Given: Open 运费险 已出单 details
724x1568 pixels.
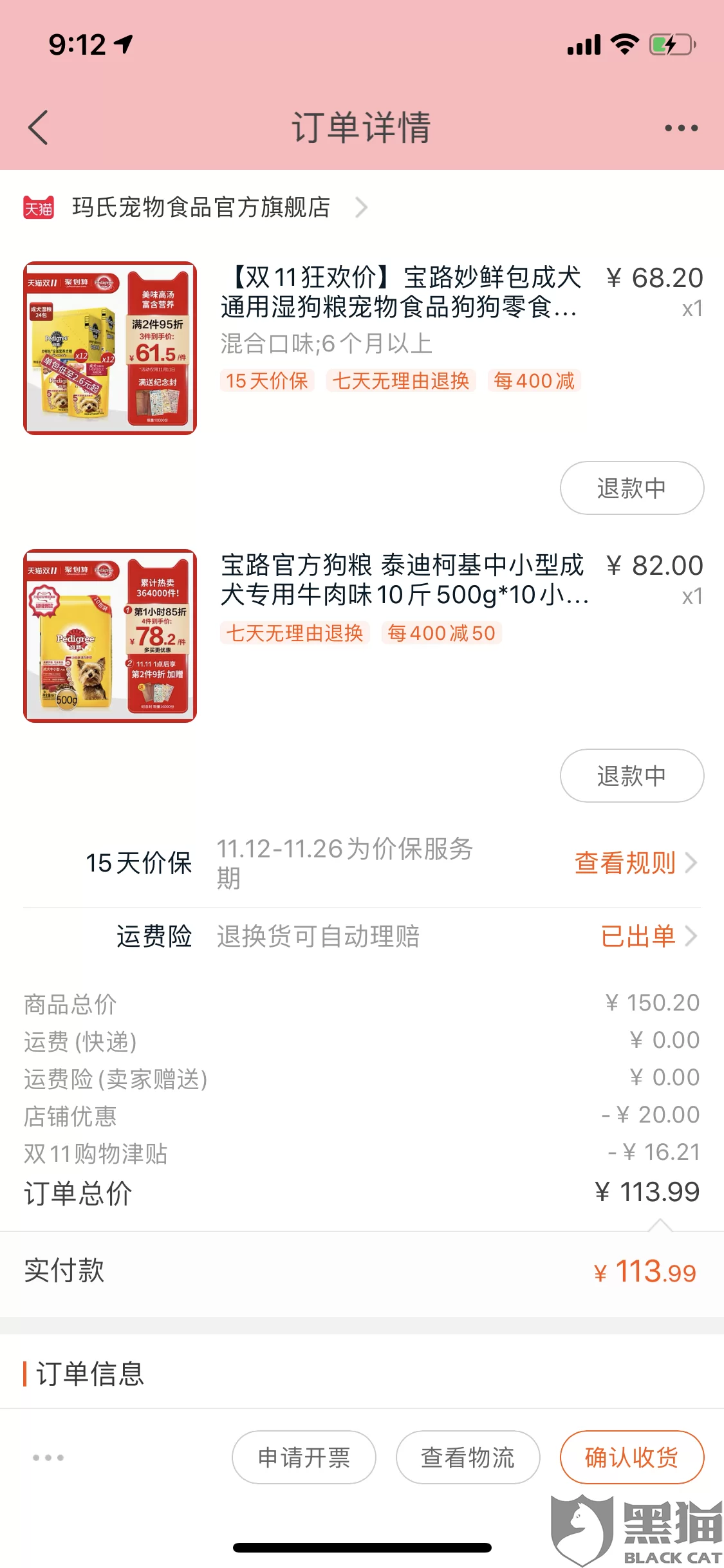Looking at the screenshot, I should tap(647, 936).
